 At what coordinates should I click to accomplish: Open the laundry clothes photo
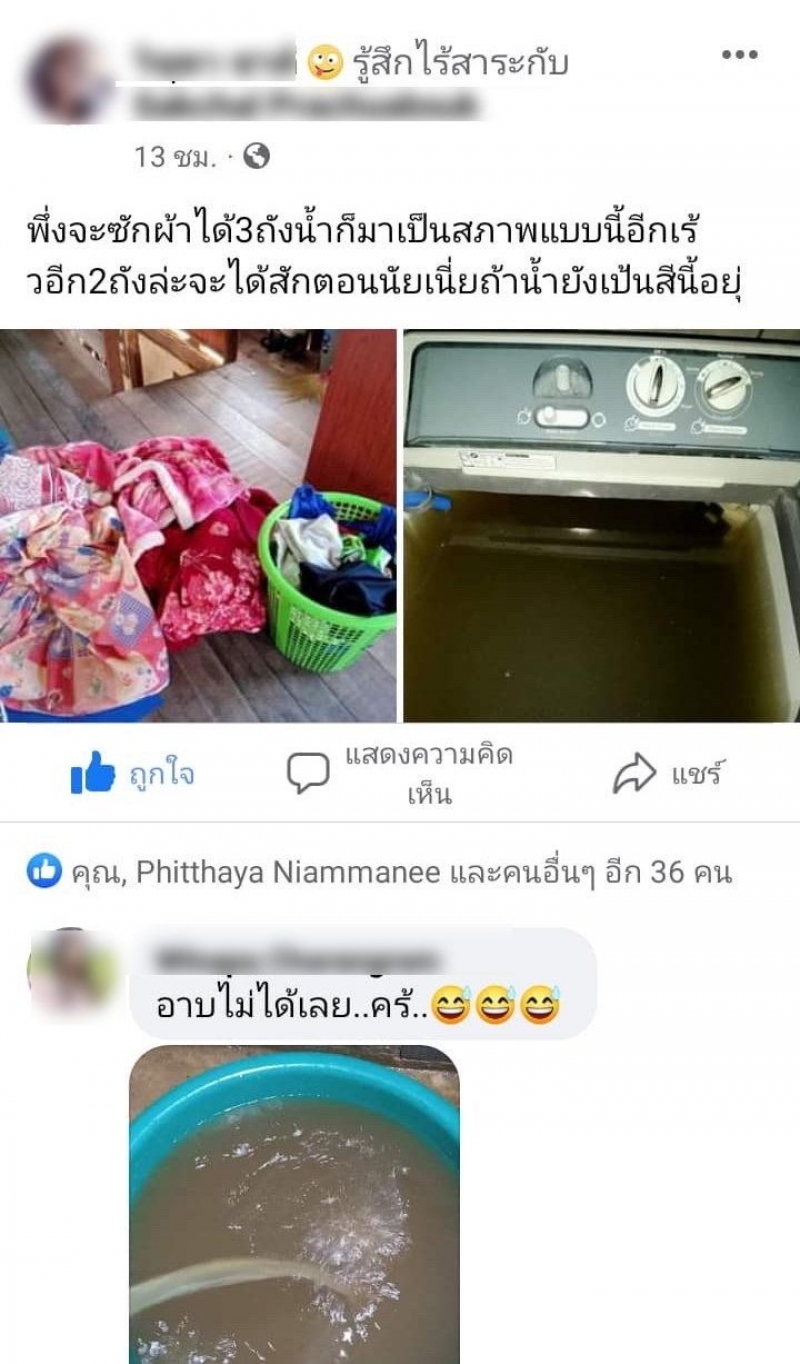pos(198,525)
